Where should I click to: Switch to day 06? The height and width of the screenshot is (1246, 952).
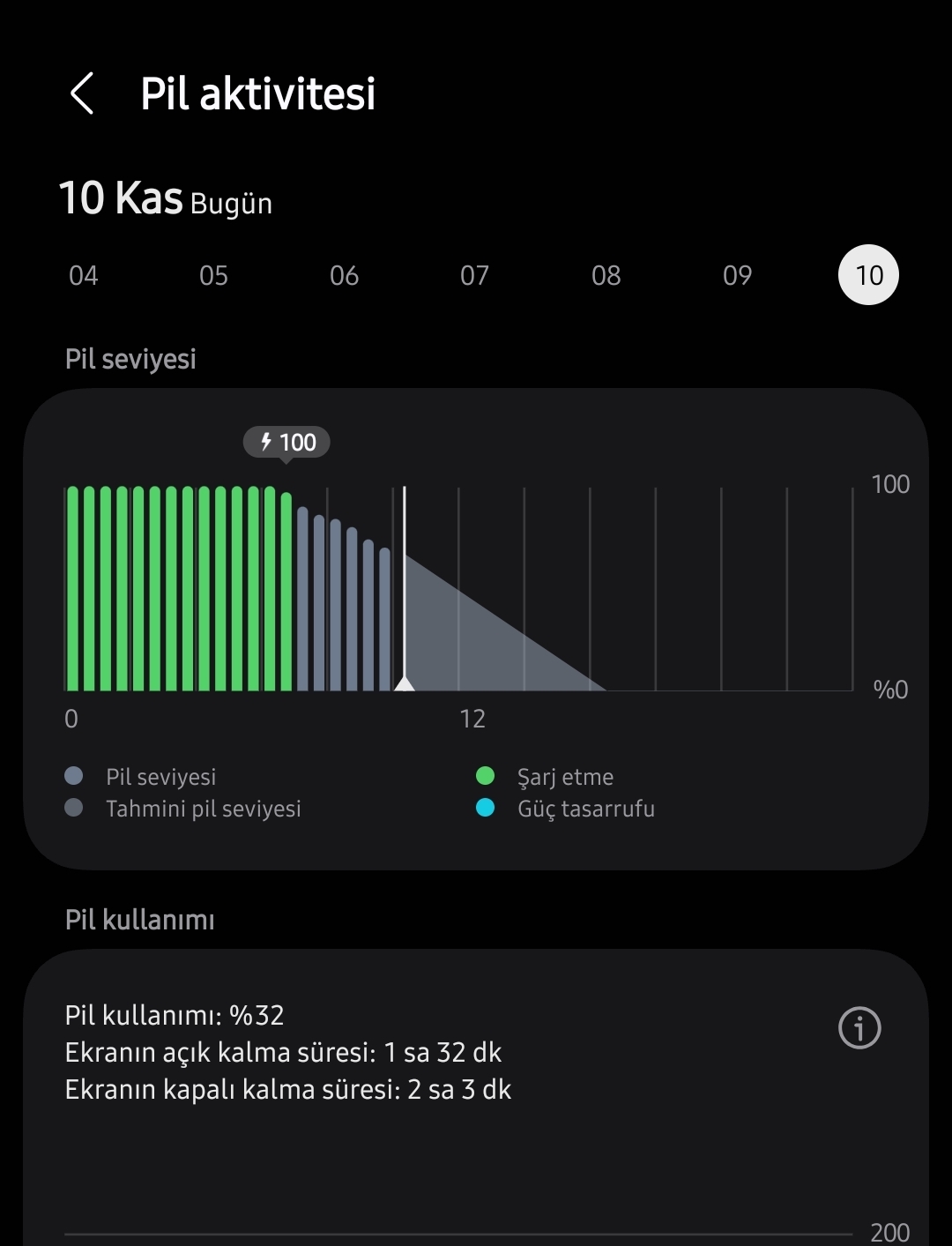pyautogui.click(x=344, y=275)
